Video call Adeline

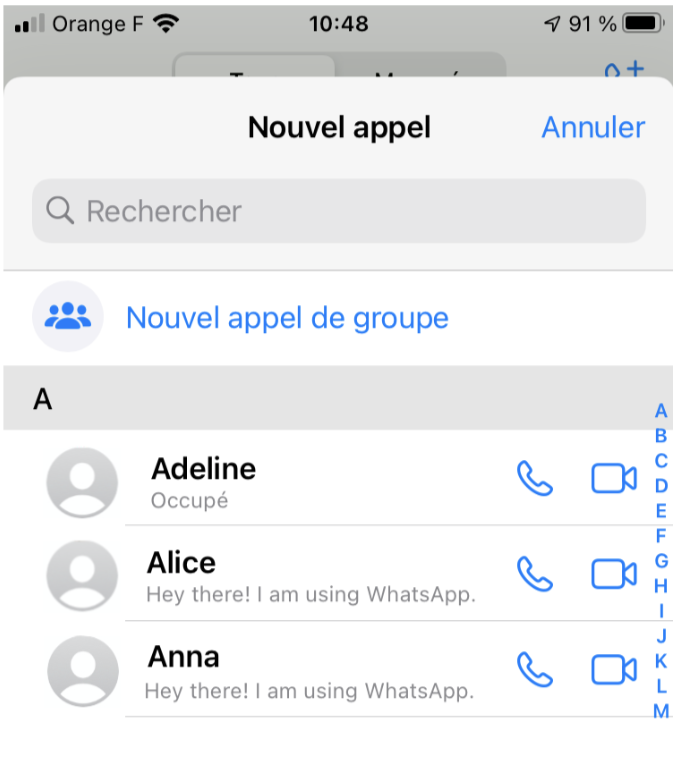(x=613, y=479)
